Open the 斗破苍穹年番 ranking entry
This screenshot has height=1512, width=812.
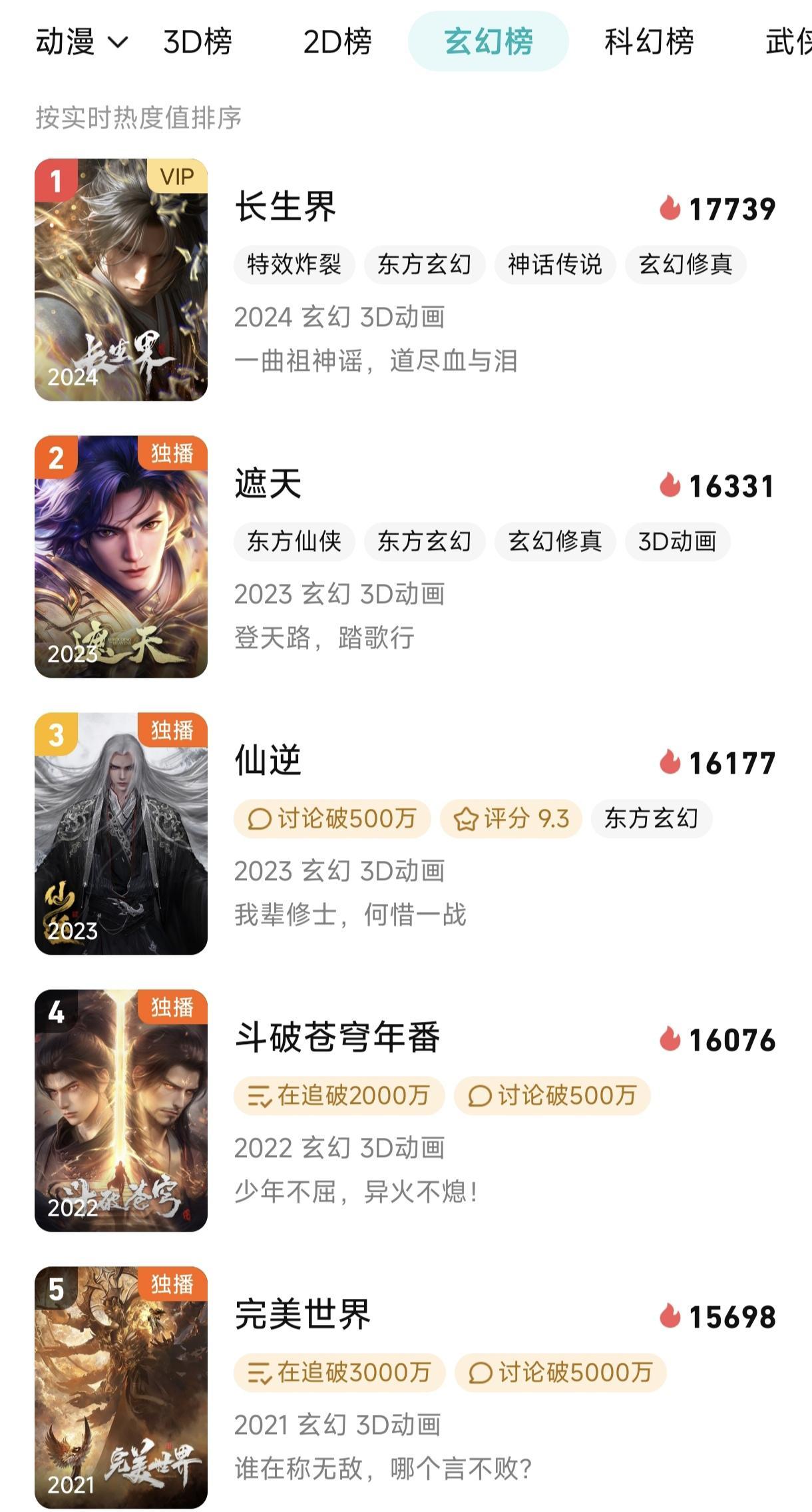[x=337, y=1037]
